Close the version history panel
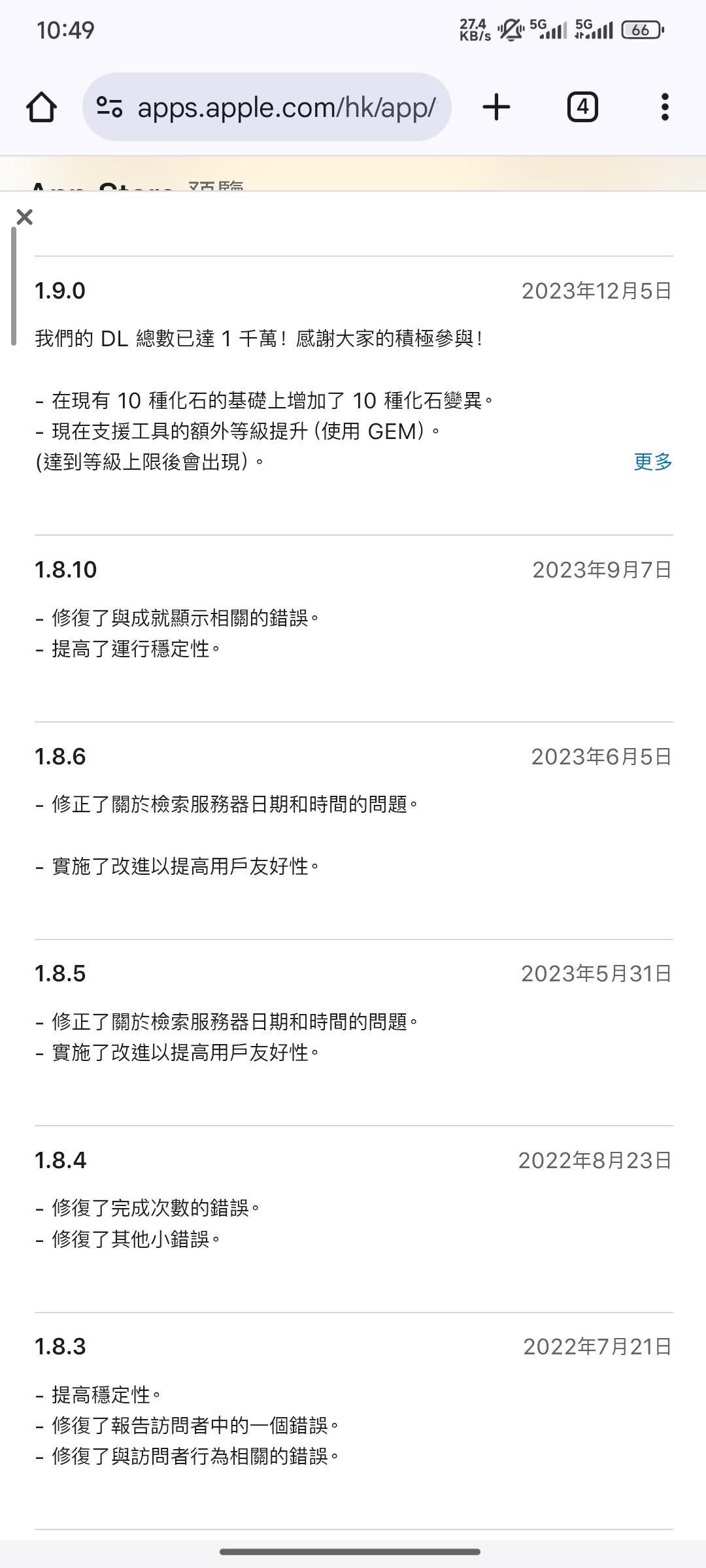Viewport: 706px width, 1568px height. (x=25, y=217)
